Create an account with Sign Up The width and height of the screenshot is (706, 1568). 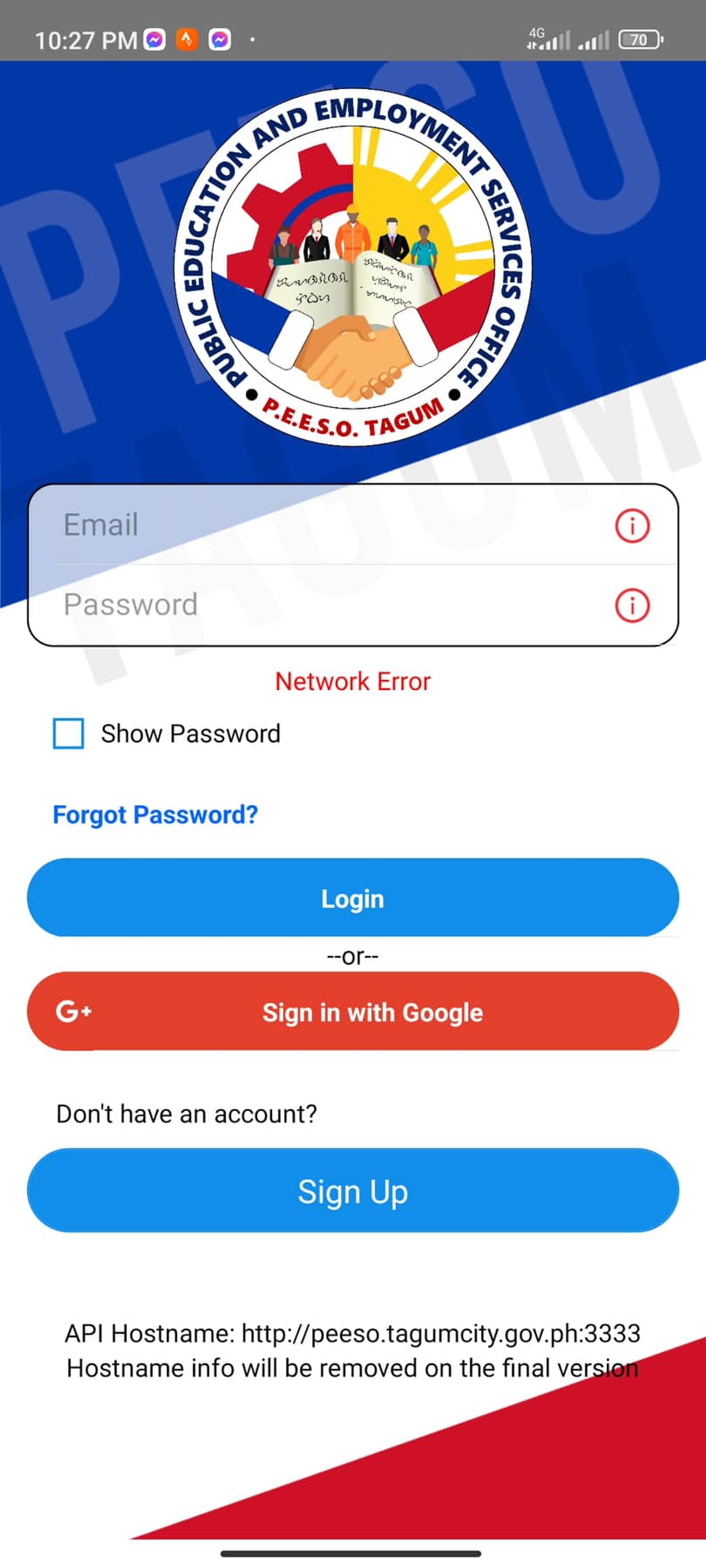click(x=353, y=1190)
